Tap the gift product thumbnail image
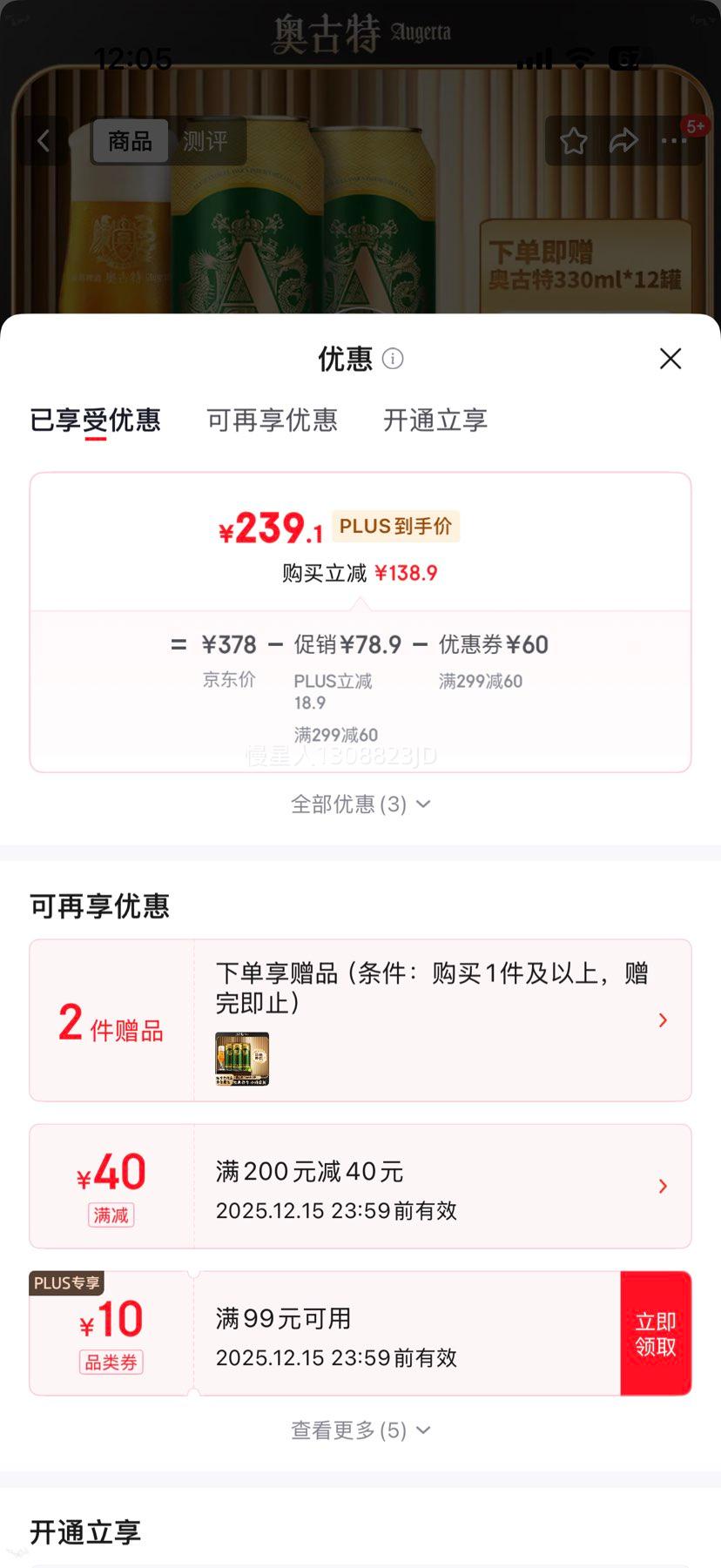 240,1058
